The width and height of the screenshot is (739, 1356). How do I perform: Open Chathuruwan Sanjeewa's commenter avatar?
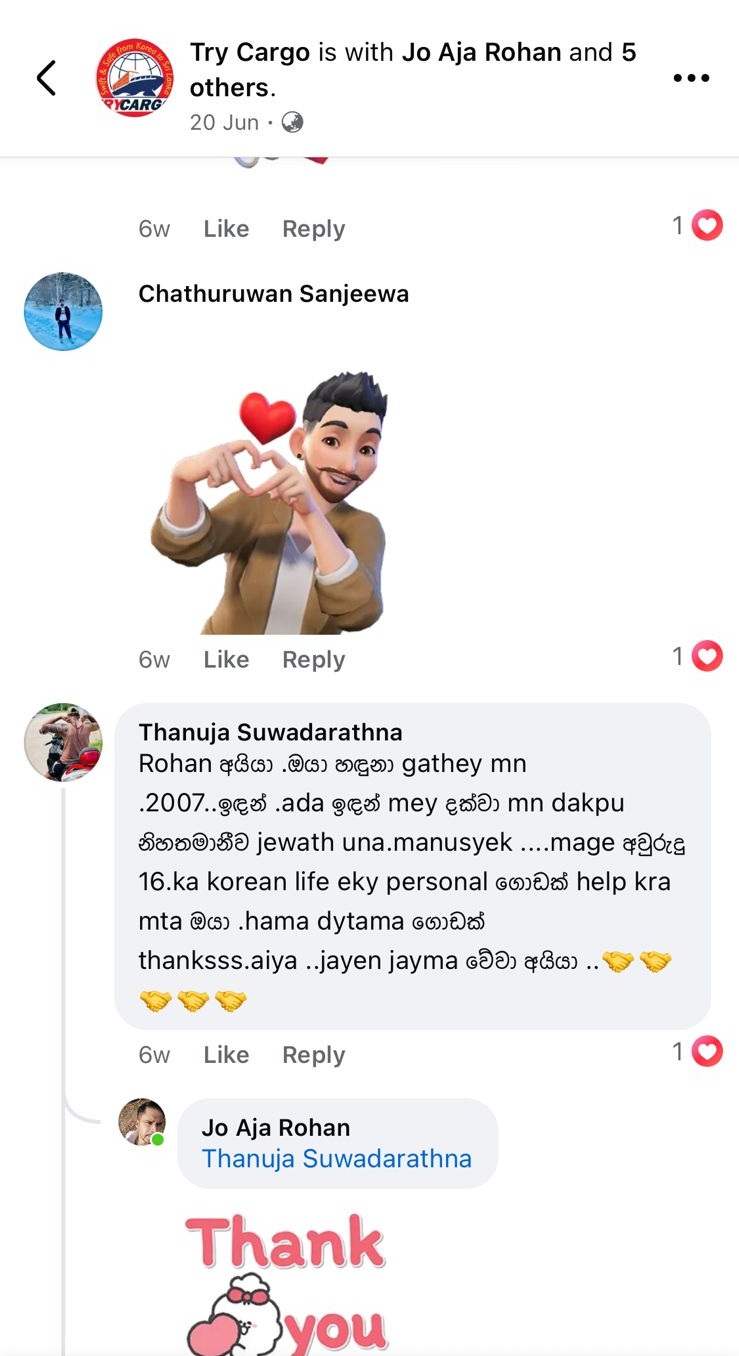62,311
